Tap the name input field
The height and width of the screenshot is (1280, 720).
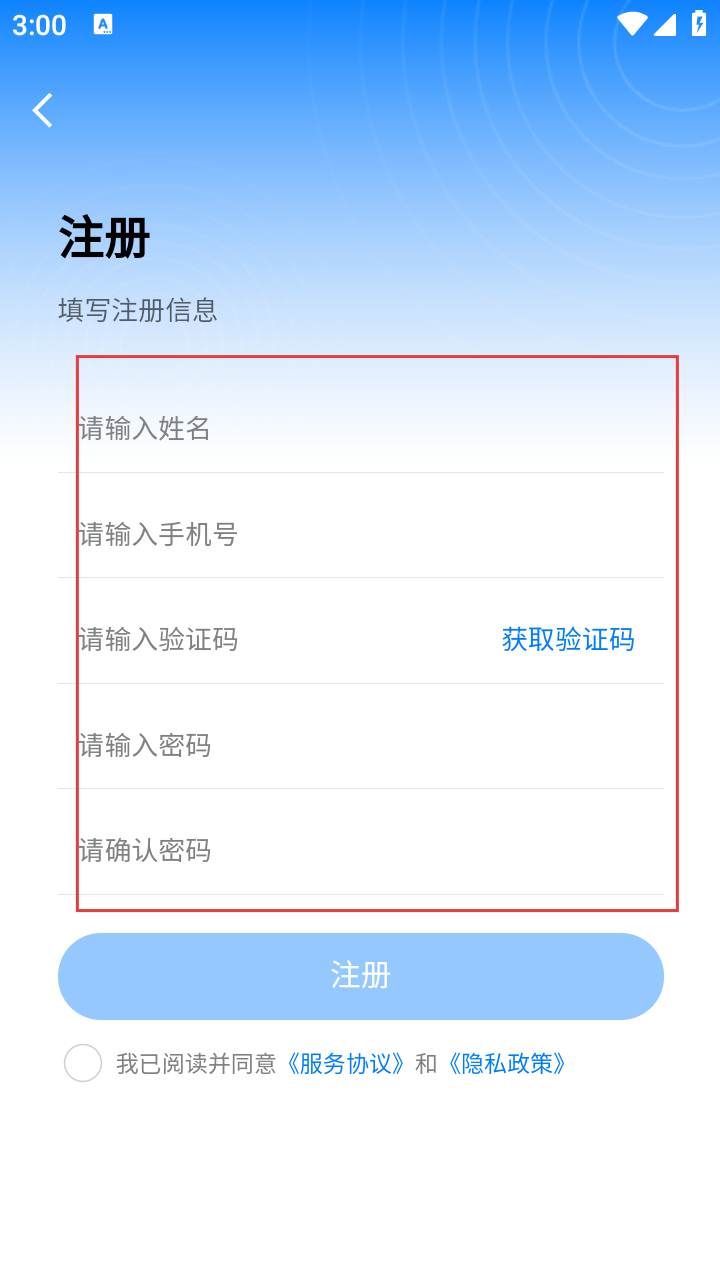[360, 428]
